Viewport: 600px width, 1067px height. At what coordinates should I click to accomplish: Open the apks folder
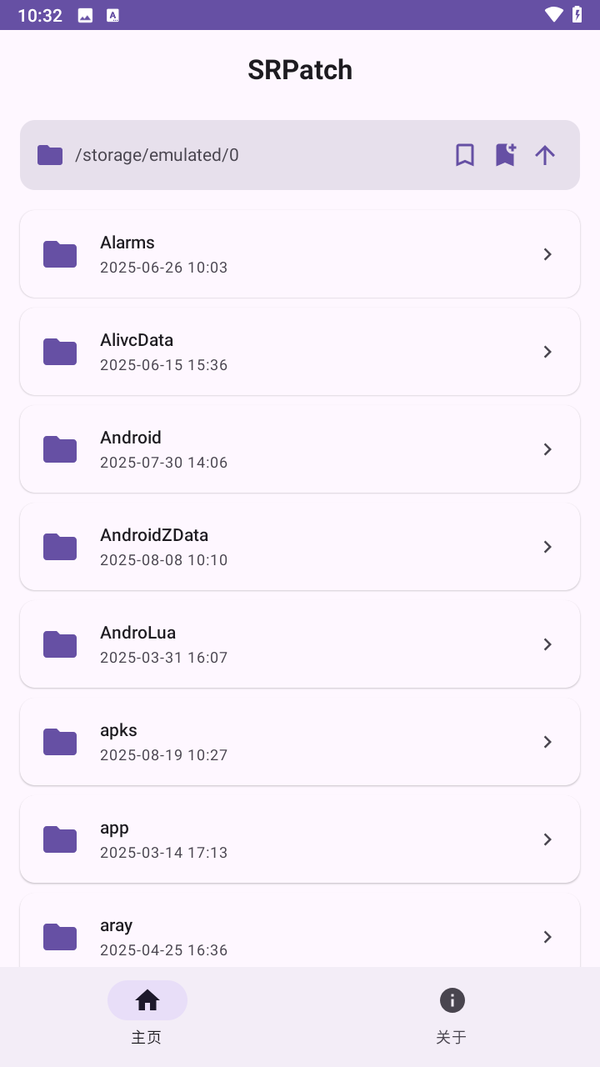[x=300, y=742]
